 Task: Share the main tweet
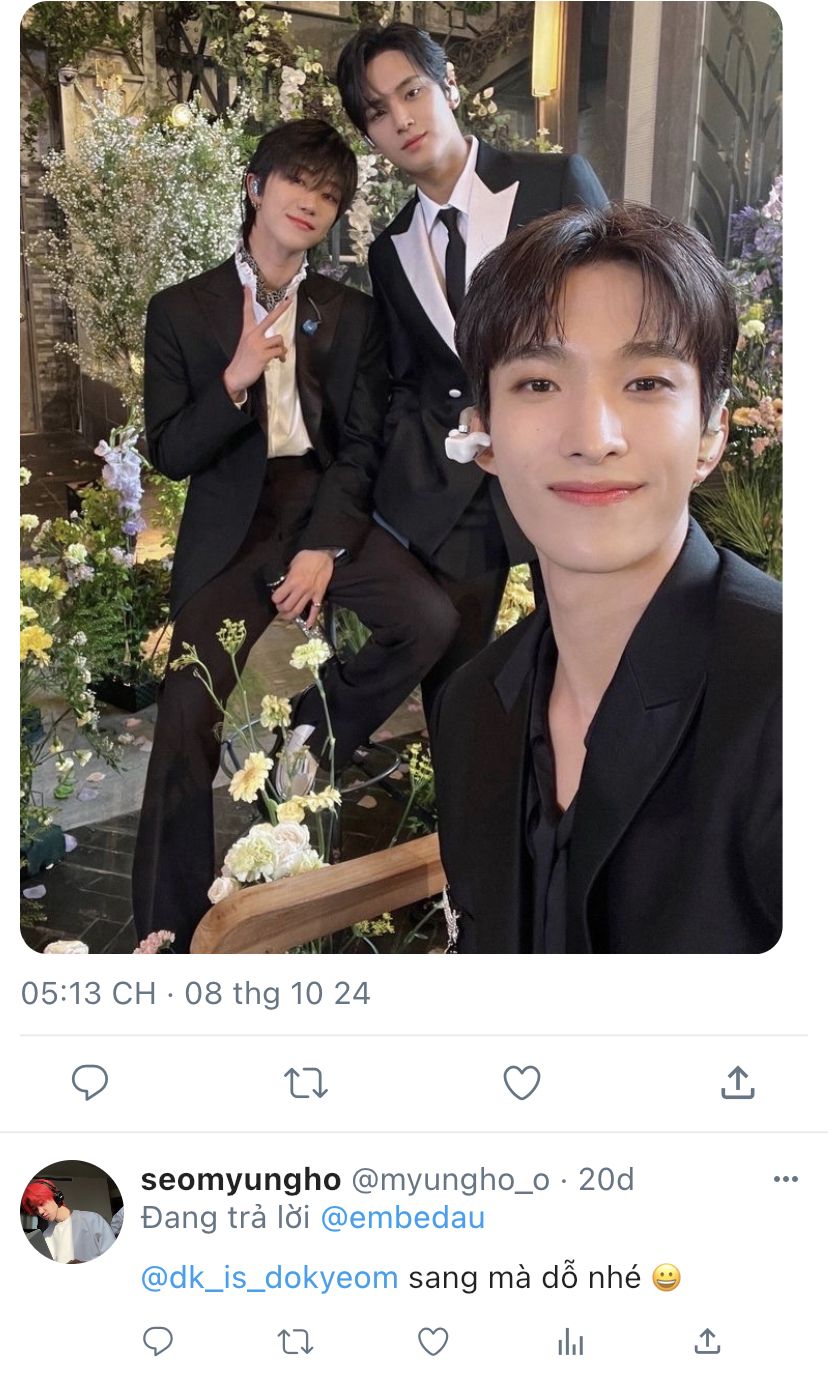pos(737,1082)
